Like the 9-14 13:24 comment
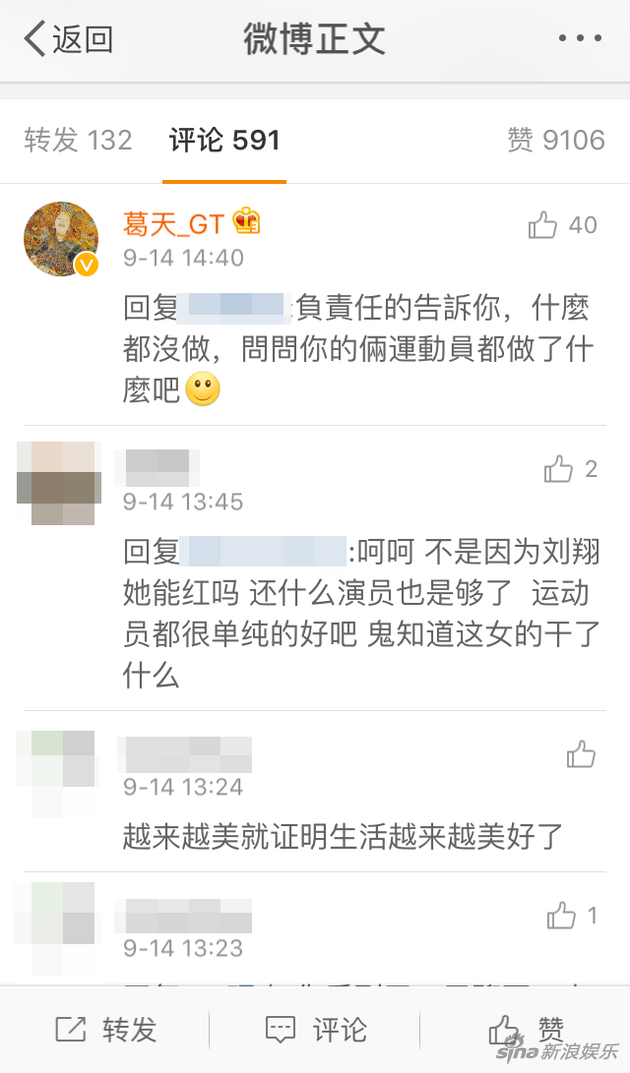 (x=580, y=754)
